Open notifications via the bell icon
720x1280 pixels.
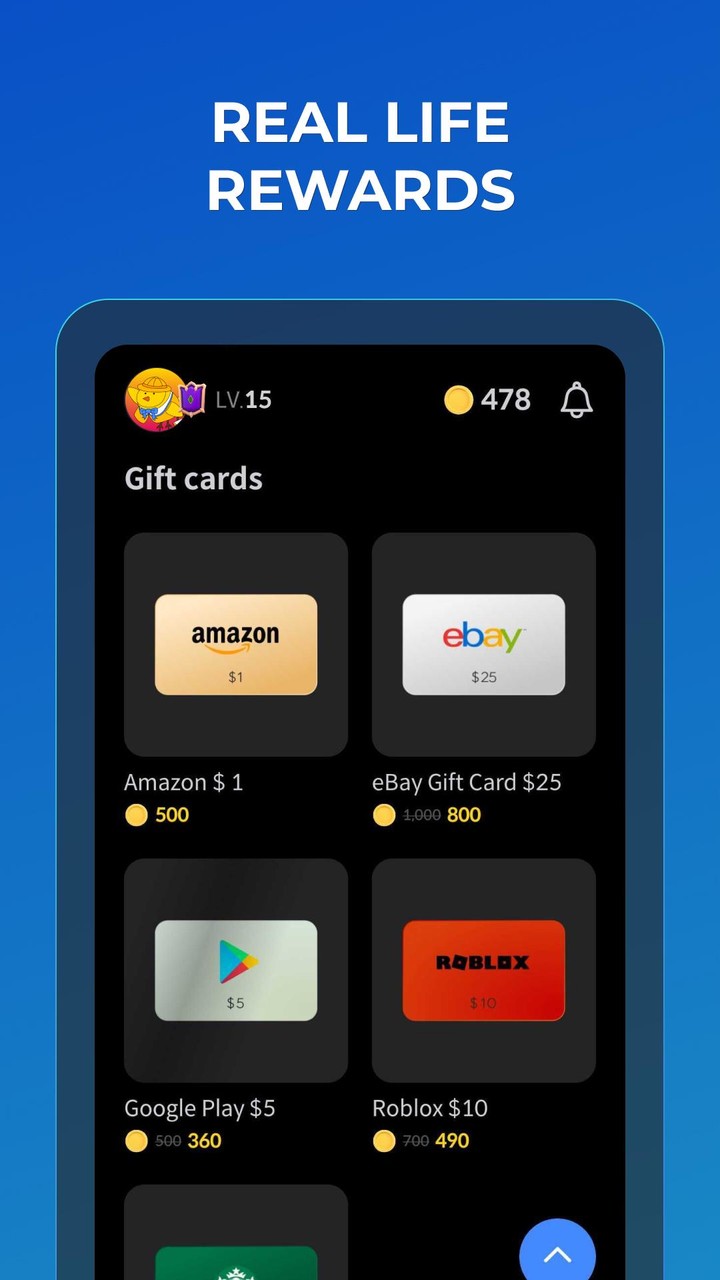pyautogui.click(x=576, y=400)
